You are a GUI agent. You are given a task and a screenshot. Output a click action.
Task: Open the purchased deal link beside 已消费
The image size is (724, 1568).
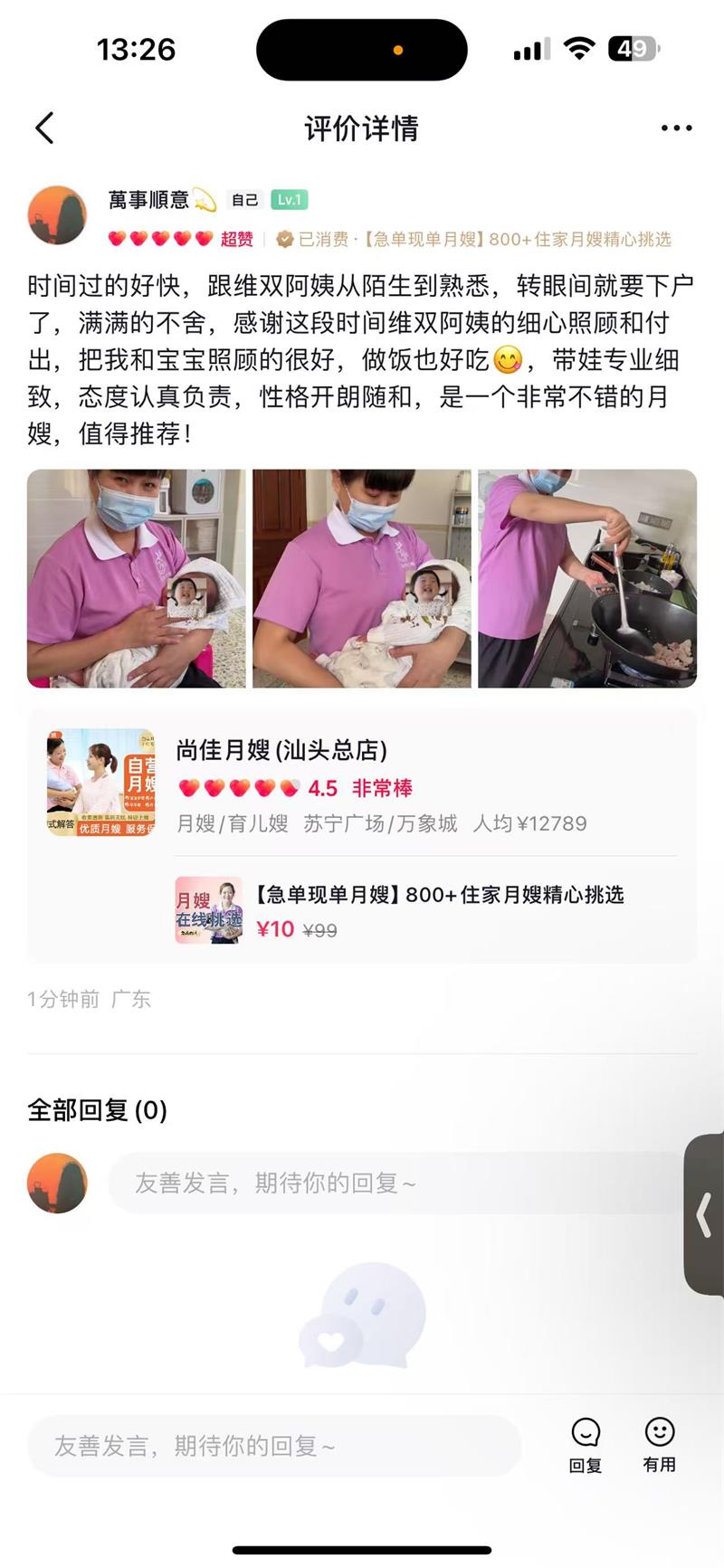(517, 239)
